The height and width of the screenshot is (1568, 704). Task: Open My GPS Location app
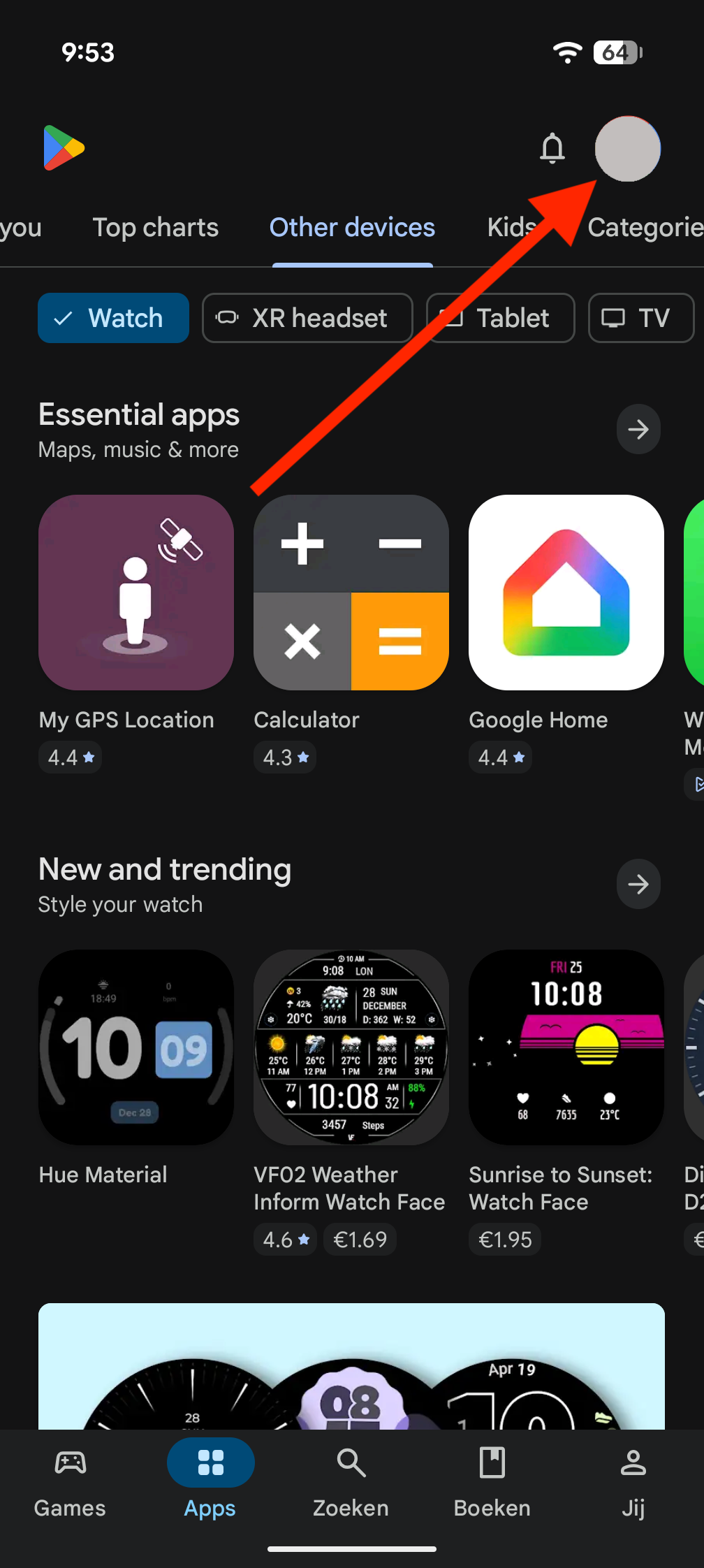coord(136,593)
